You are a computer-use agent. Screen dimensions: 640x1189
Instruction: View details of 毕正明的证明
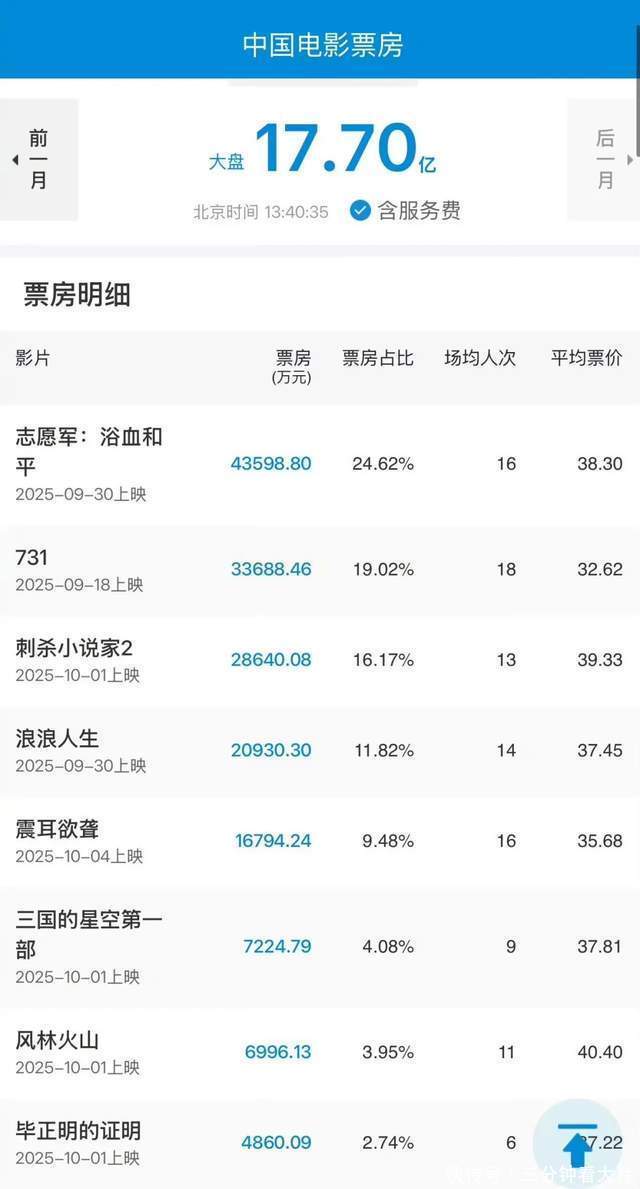78,1131
